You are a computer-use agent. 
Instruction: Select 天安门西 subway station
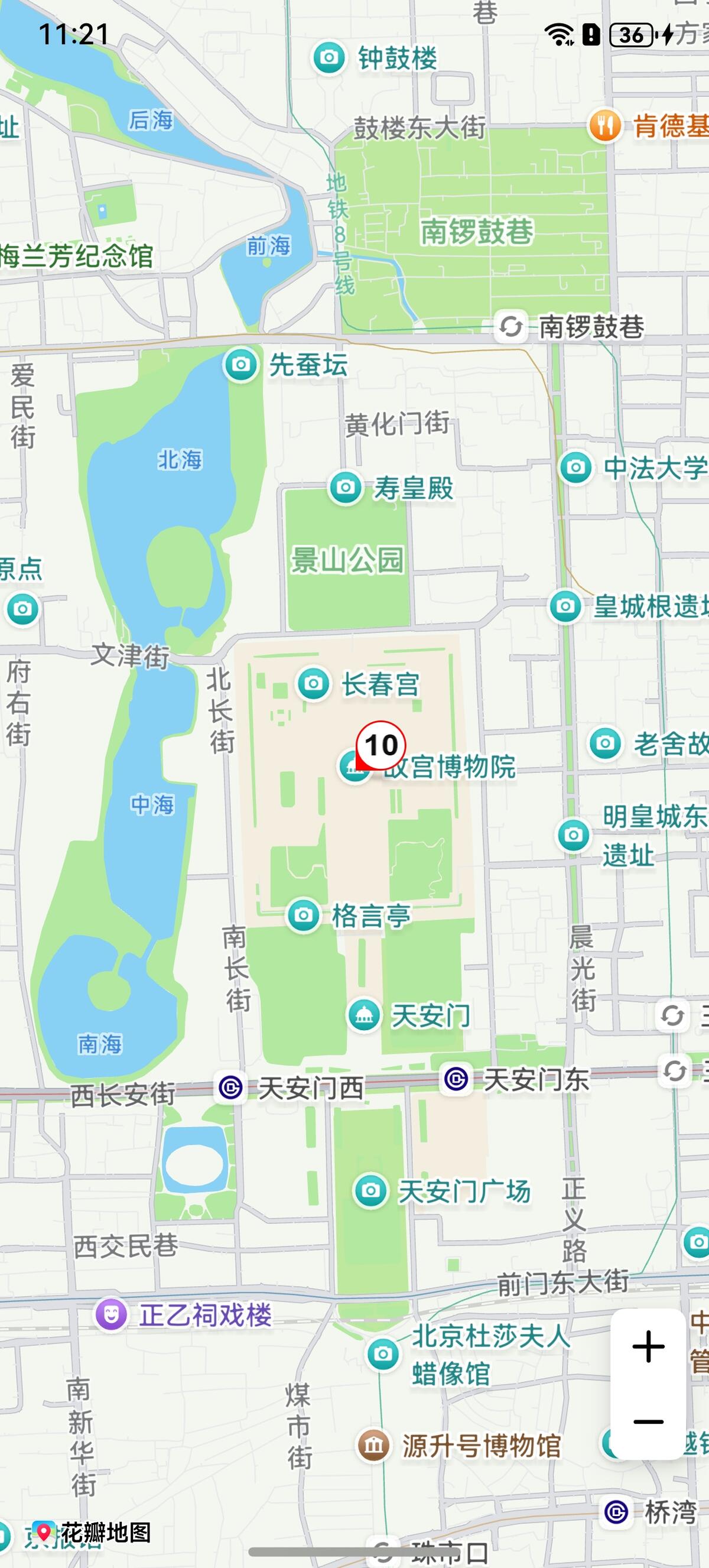(x=230, y=1087)
